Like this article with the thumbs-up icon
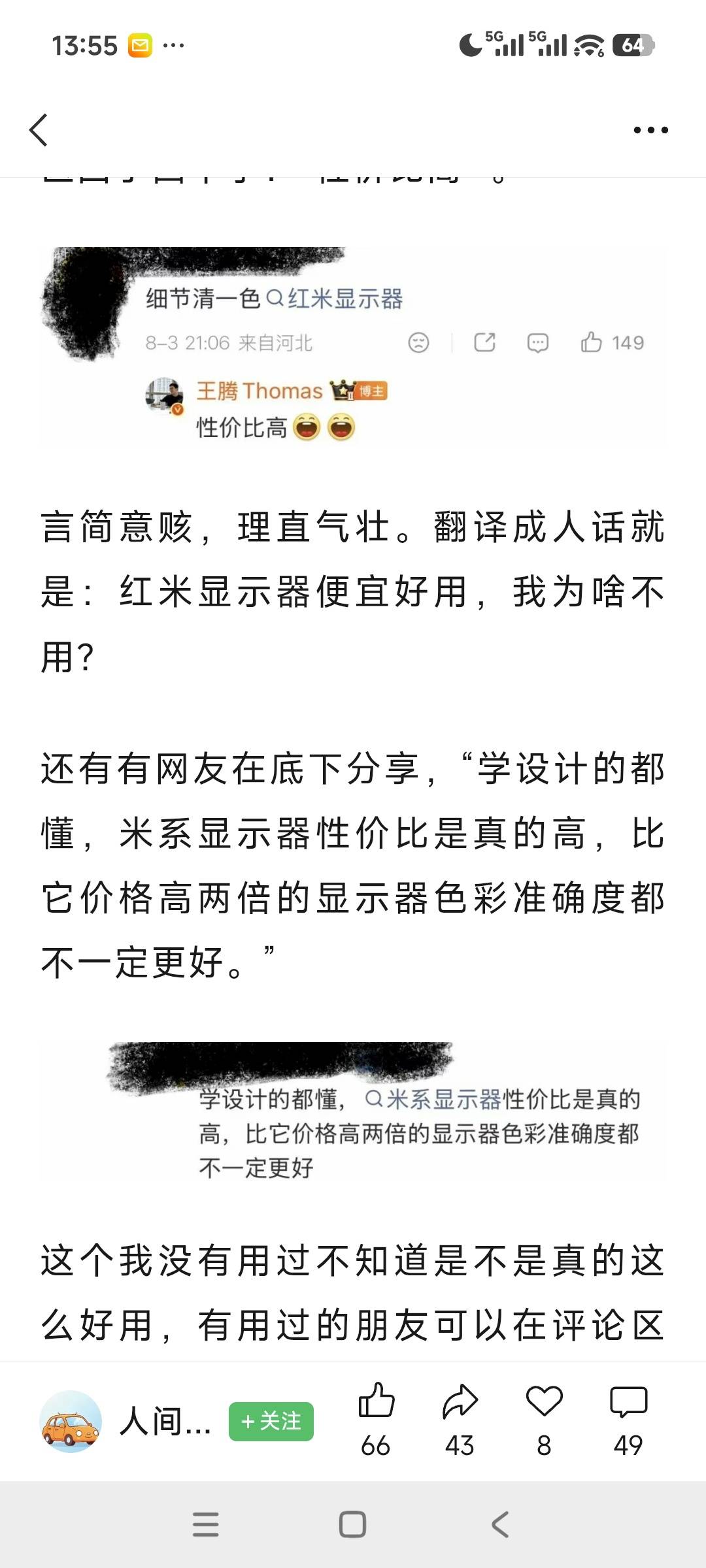706x1568 pixels. click(x=376, y=1419)
